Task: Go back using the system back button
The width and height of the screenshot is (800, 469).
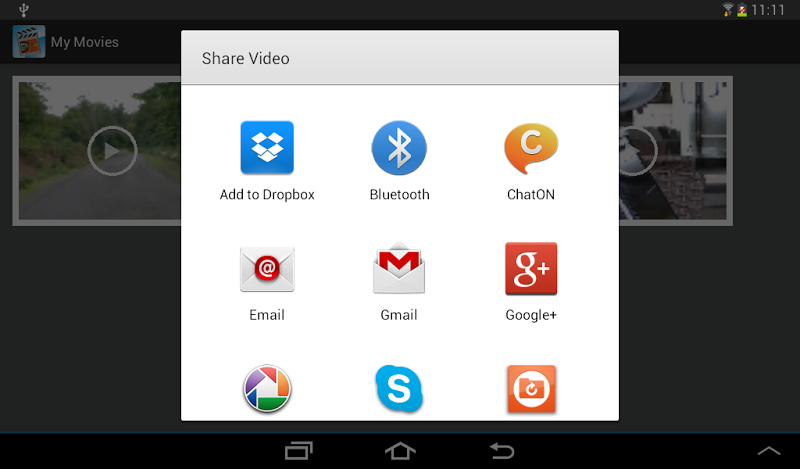Action: point(501,451)
